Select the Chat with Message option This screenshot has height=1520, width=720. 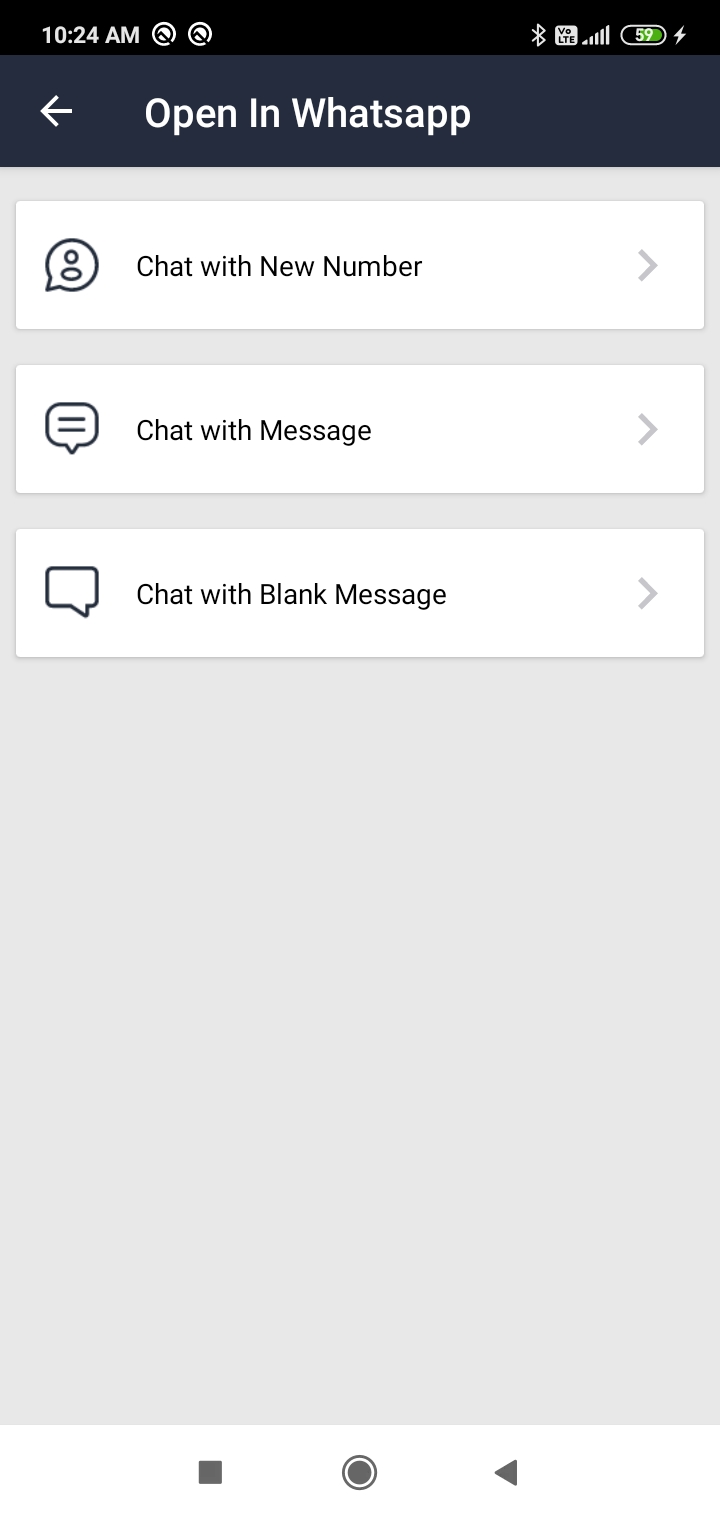pyautogui.click(x=359, y=430)
